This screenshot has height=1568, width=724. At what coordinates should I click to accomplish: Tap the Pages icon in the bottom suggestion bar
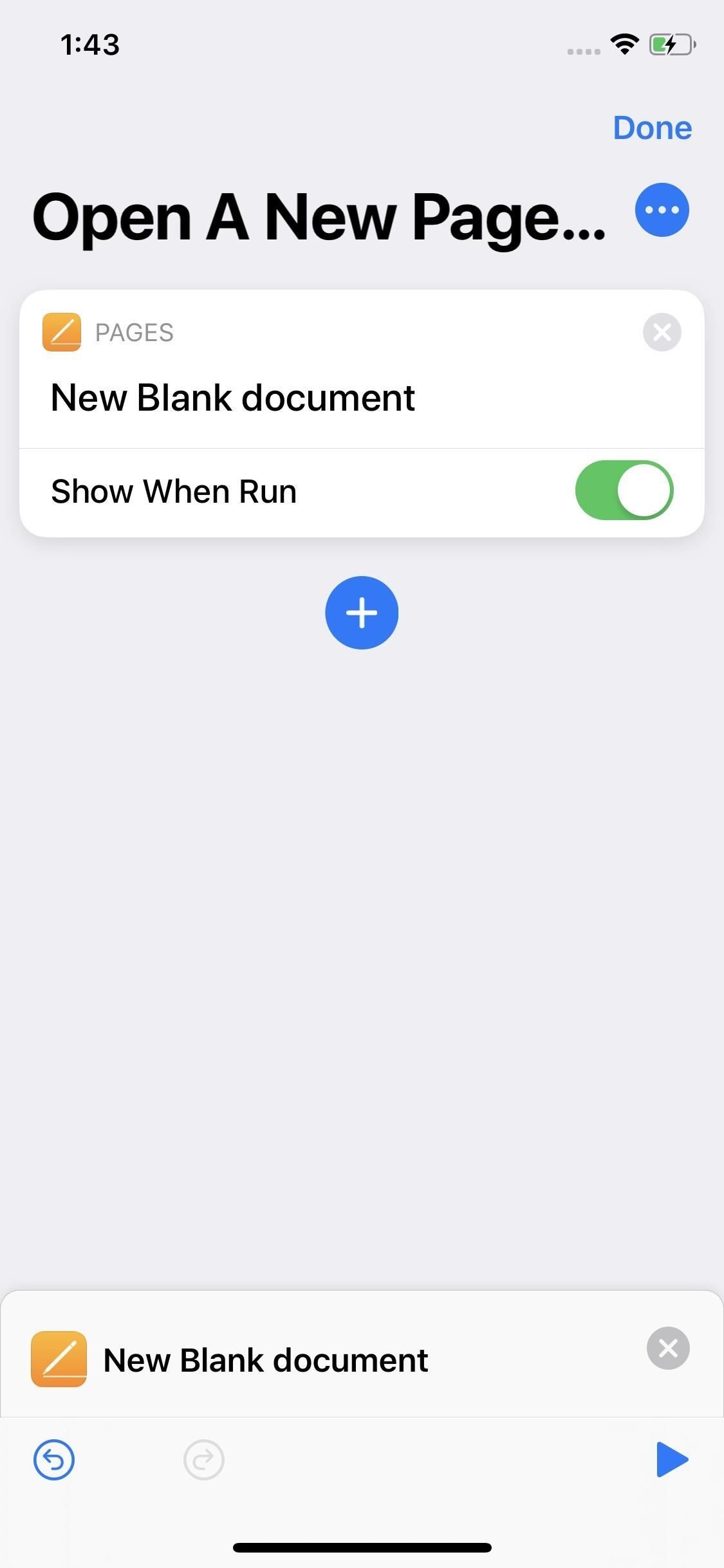(59, 1360)
